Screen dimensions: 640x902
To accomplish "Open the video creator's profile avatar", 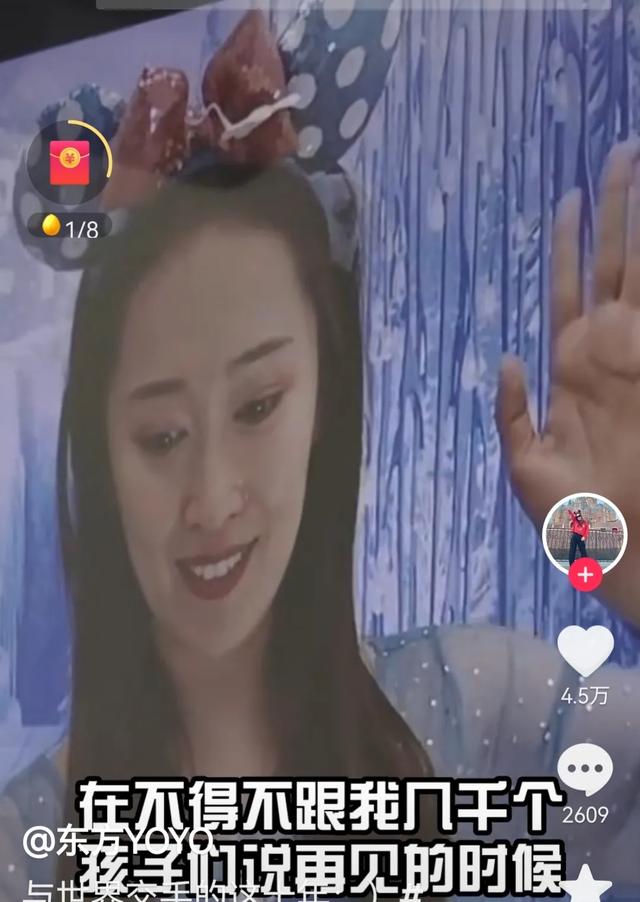I will (x=584, y=532).
